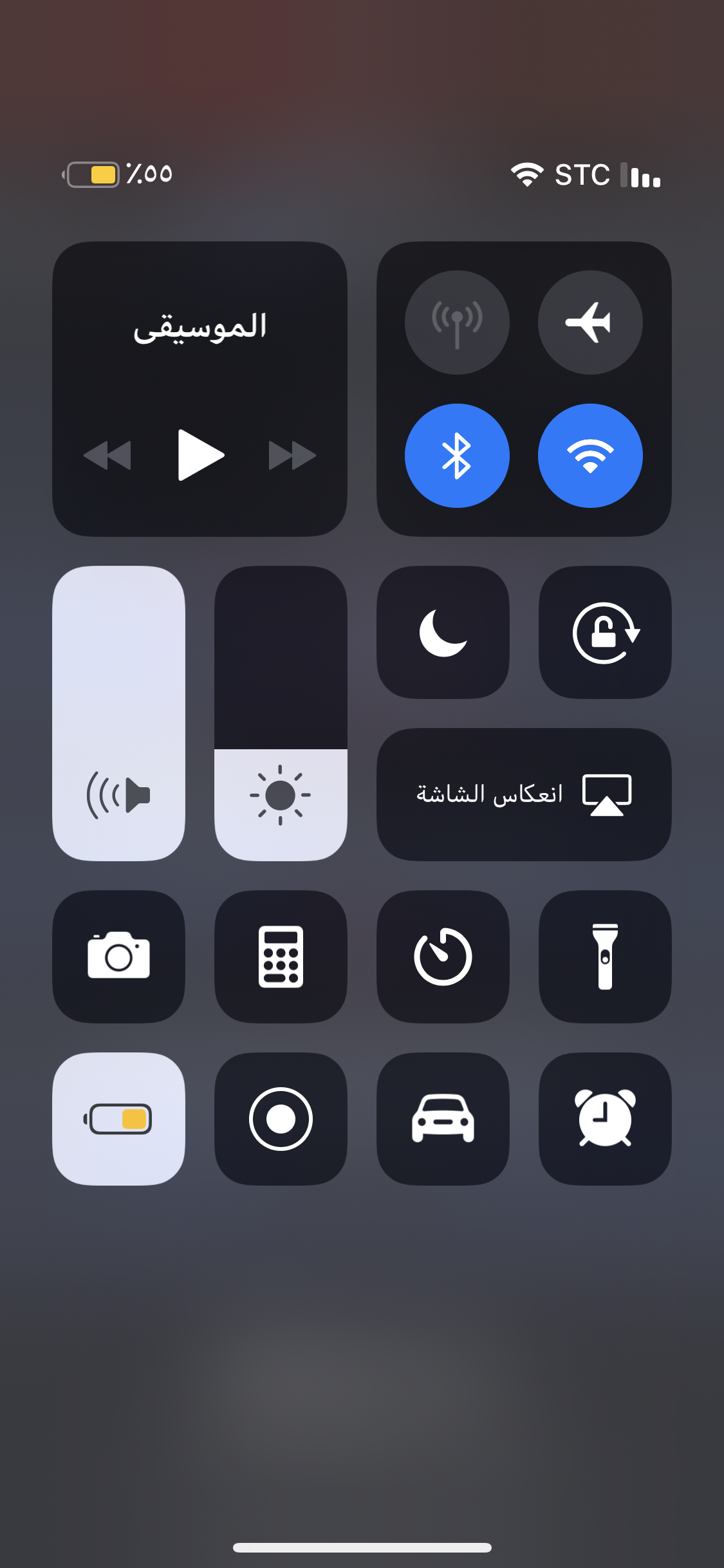Toggle the portrait orientation lock

pyautogui.click(x=605, y=632)
